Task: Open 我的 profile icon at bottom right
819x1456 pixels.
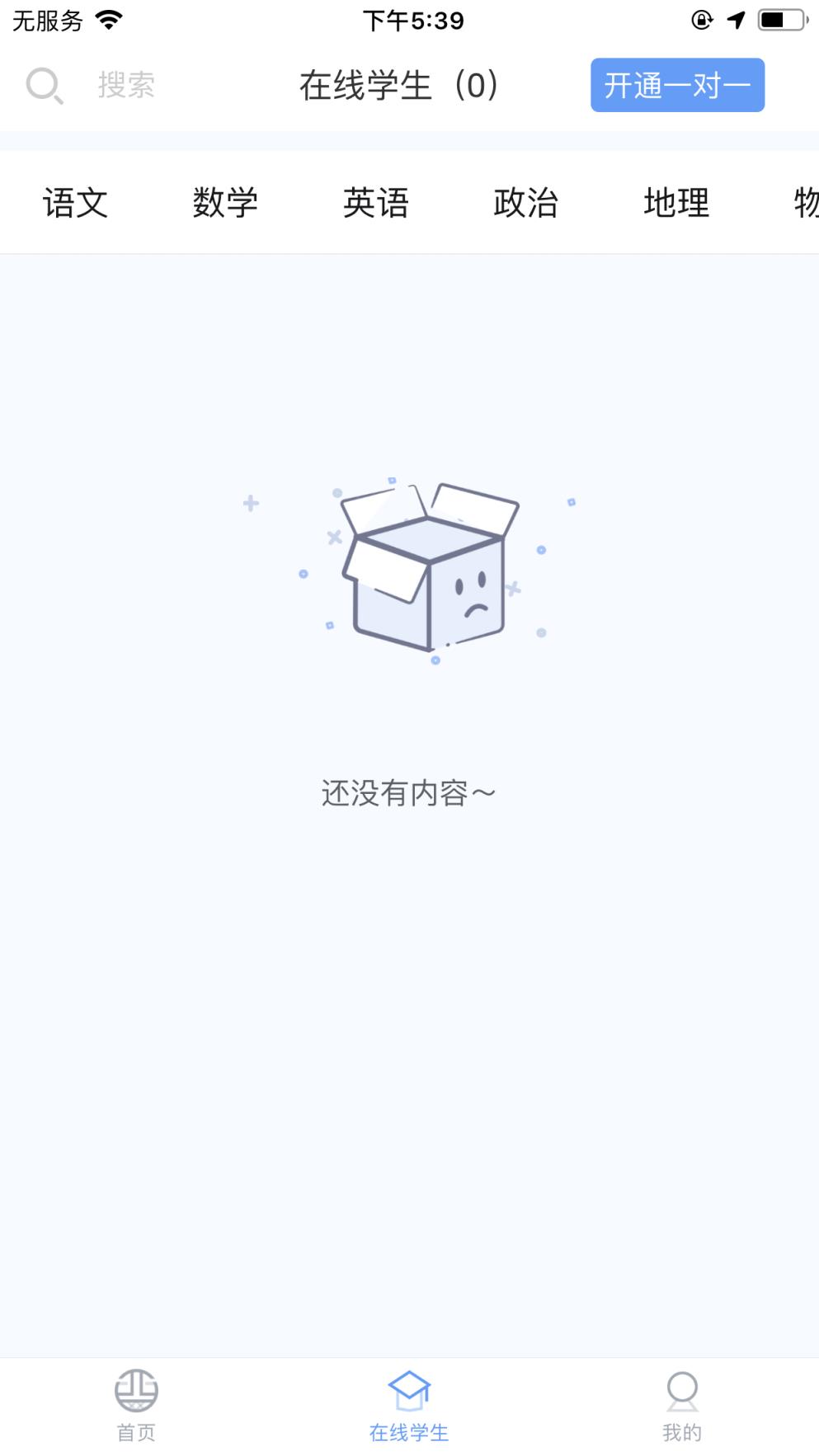Action: click(681, 1392)
